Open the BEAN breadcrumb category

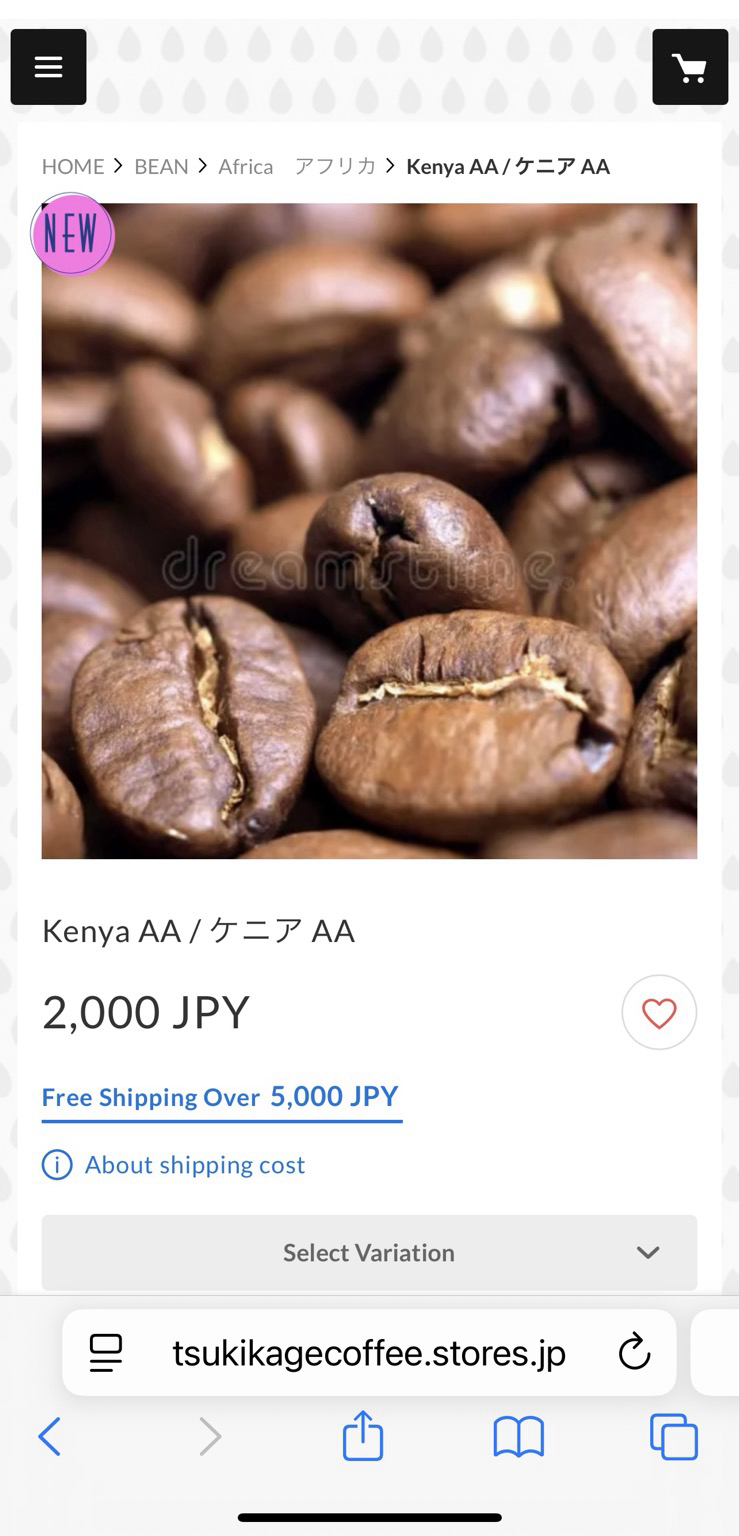(161, 166)
